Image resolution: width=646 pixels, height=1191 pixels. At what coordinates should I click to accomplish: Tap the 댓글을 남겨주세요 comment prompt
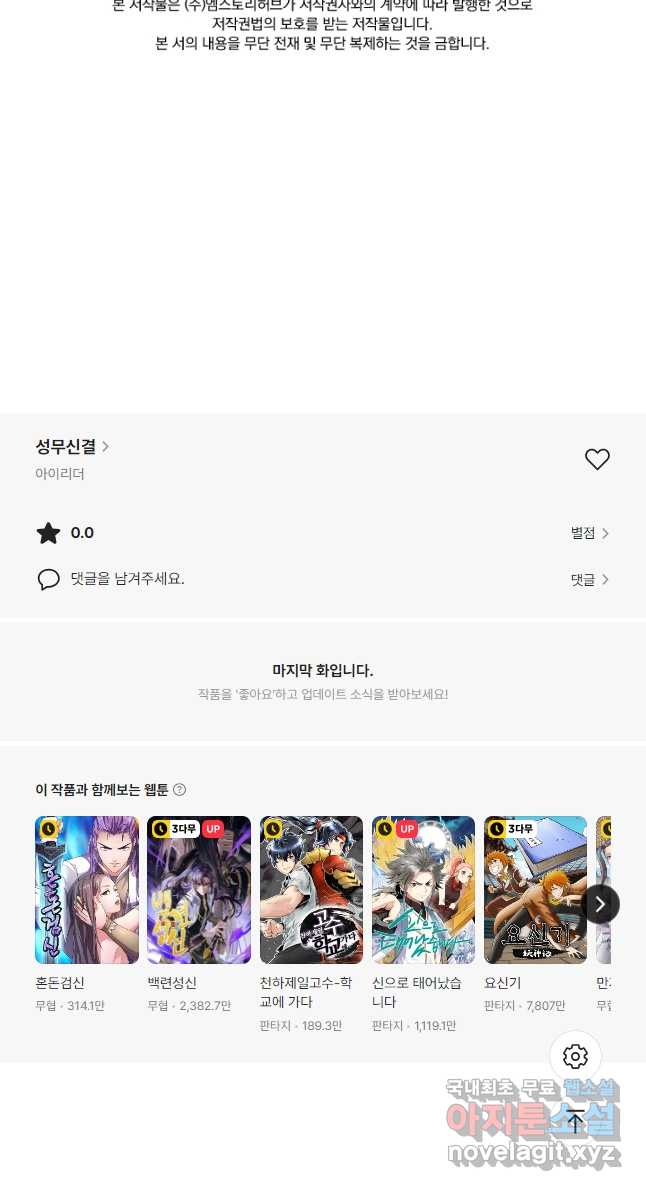pos(127,579)
